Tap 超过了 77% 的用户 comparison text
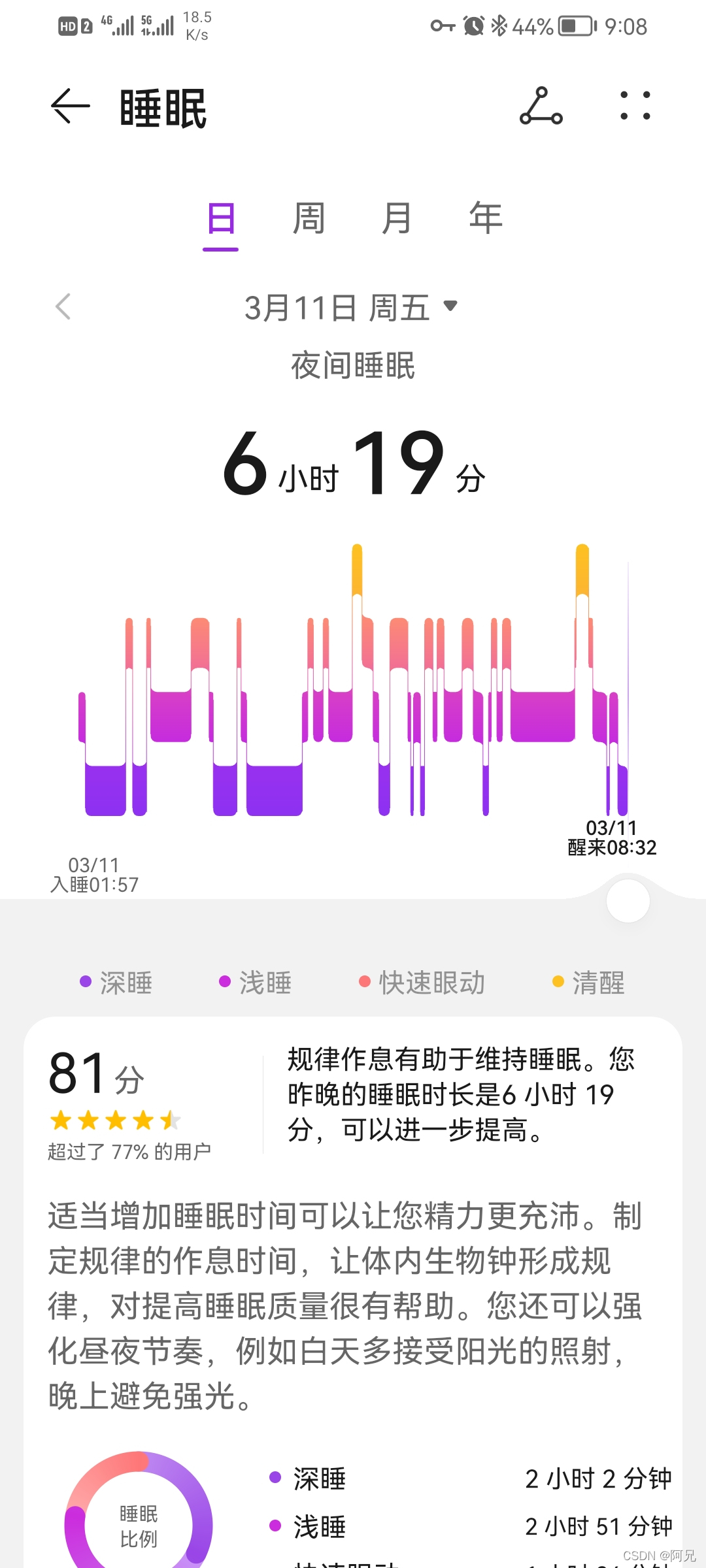The height and width of the screenshot is (1568, 706). pyautogui.click(x=128, y=1151)
